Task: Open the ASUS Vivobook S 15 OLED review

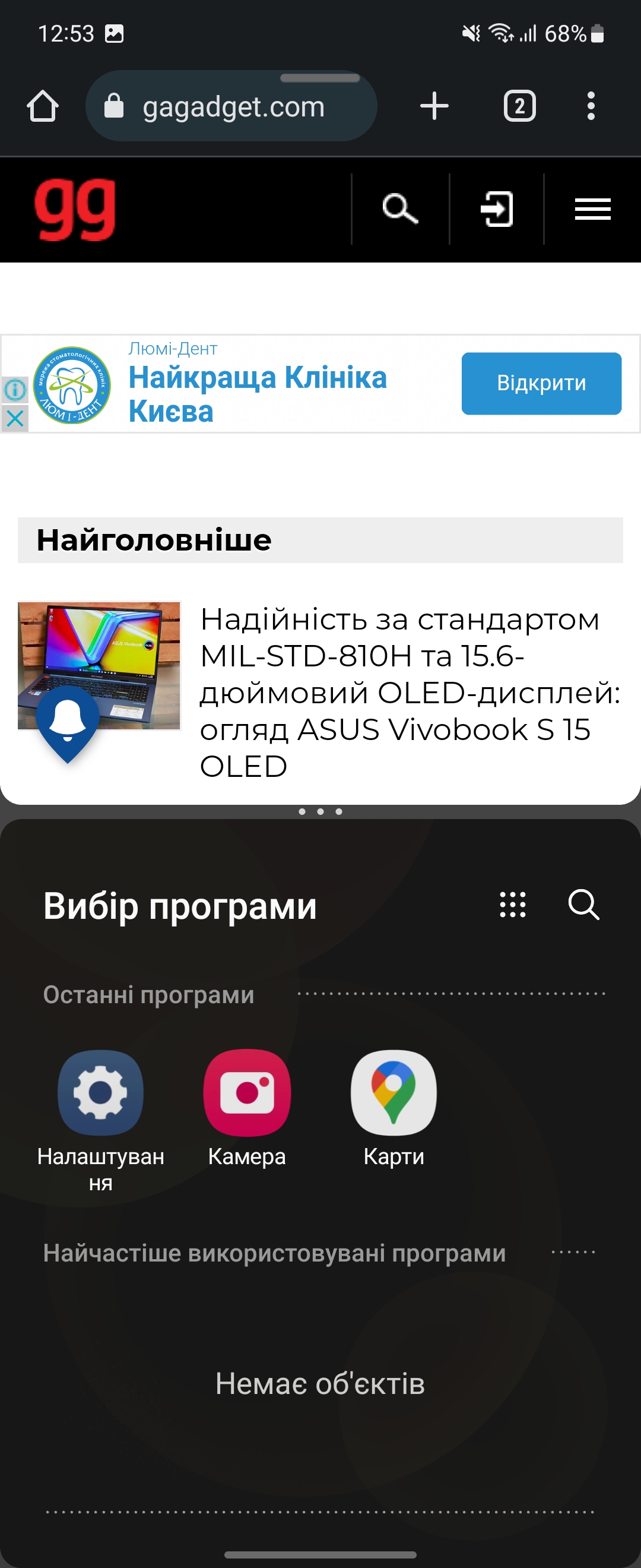Action: 401,692
